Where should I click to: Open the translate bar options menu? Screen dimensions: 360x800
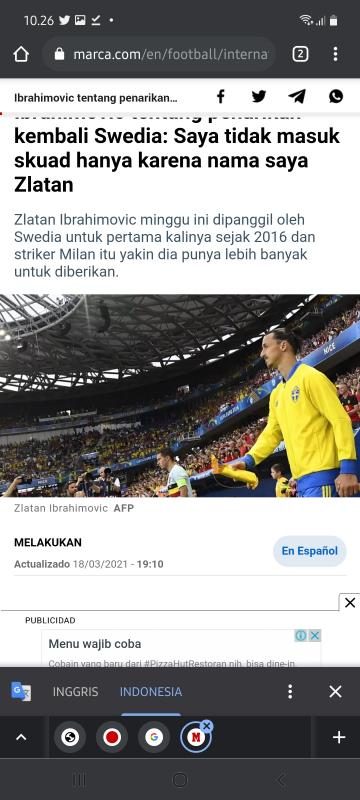(290, 692)
